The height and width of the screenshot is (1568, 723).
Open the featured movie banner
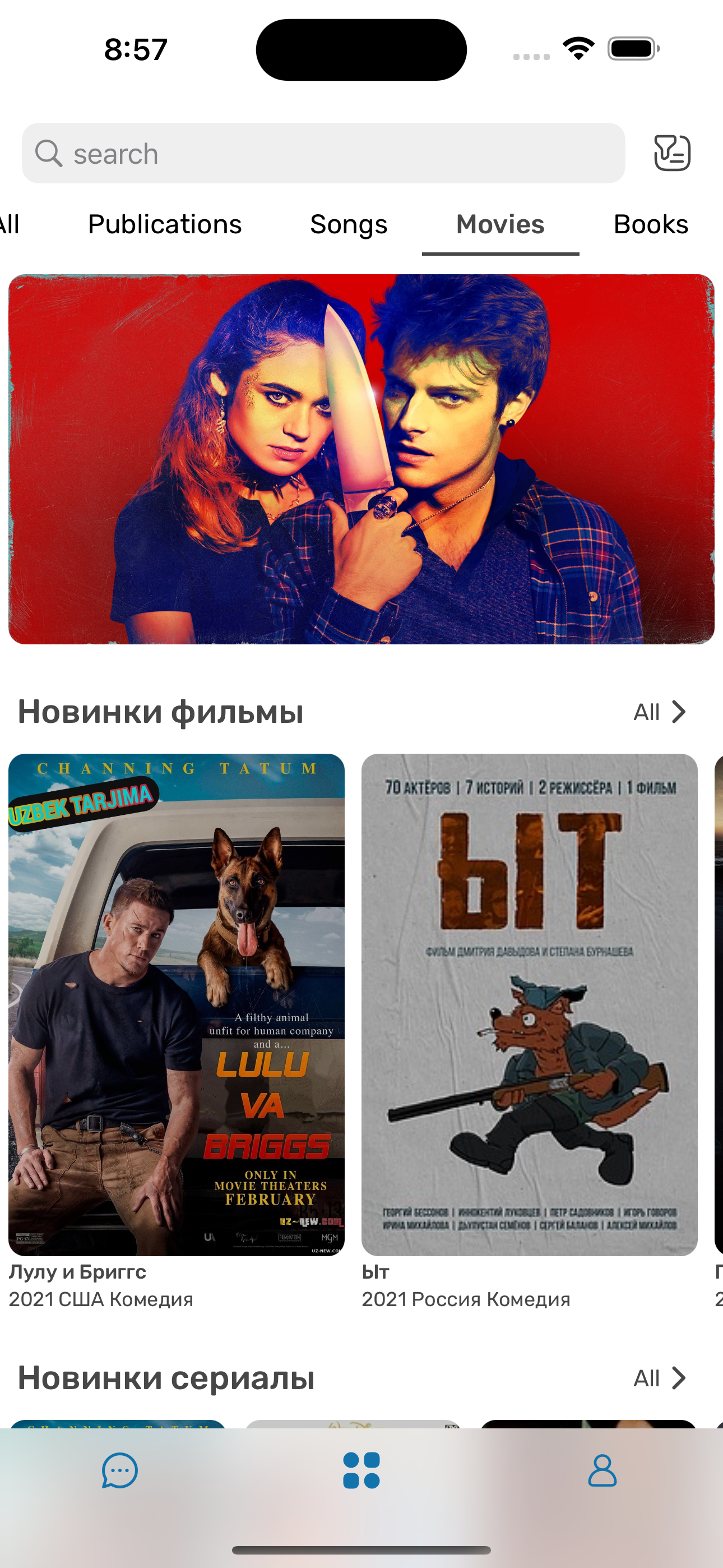[x=361, y=459]
